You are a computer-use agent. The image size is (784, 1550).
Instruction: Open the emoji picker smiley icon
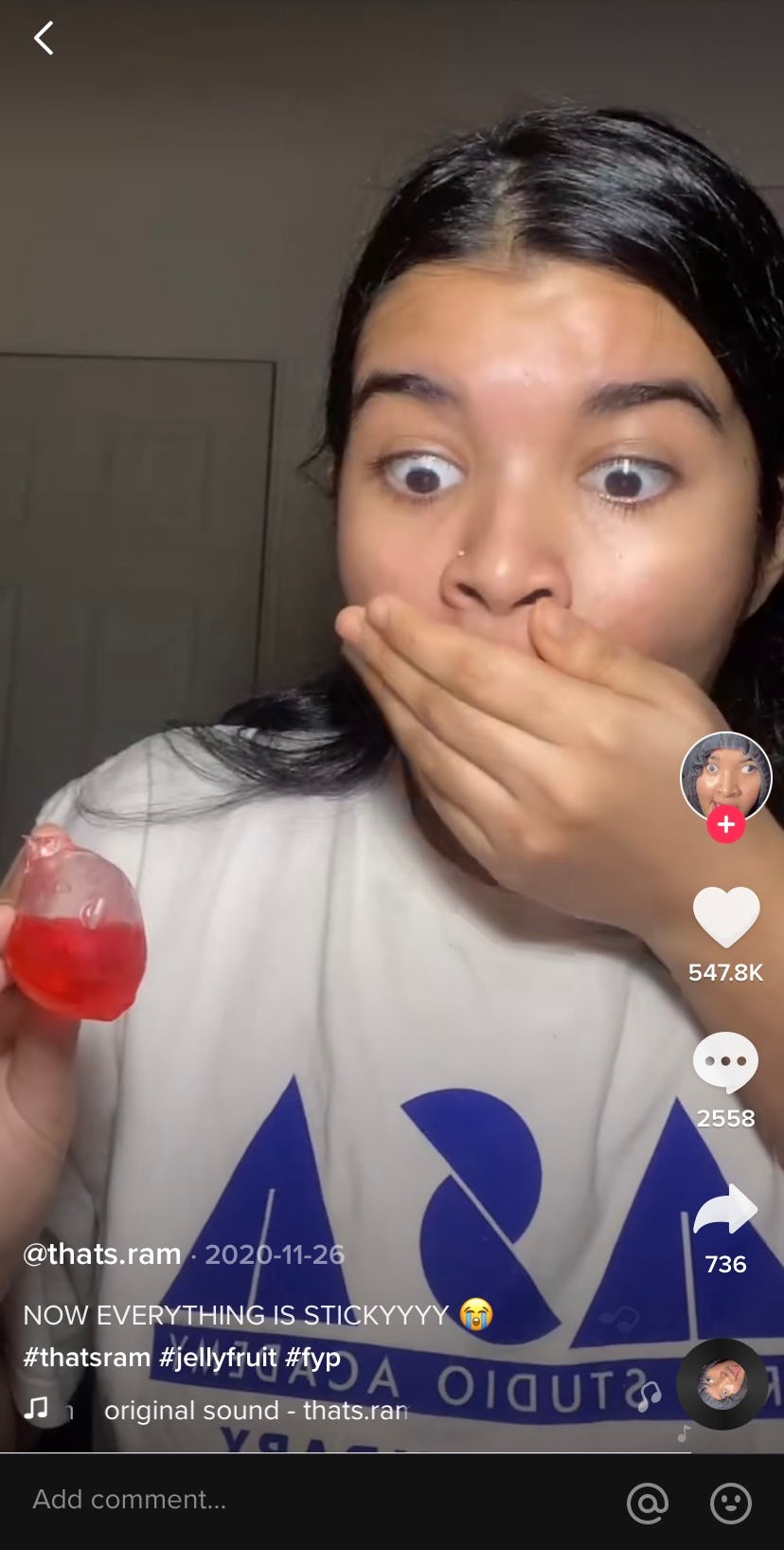click(731, 1503)
